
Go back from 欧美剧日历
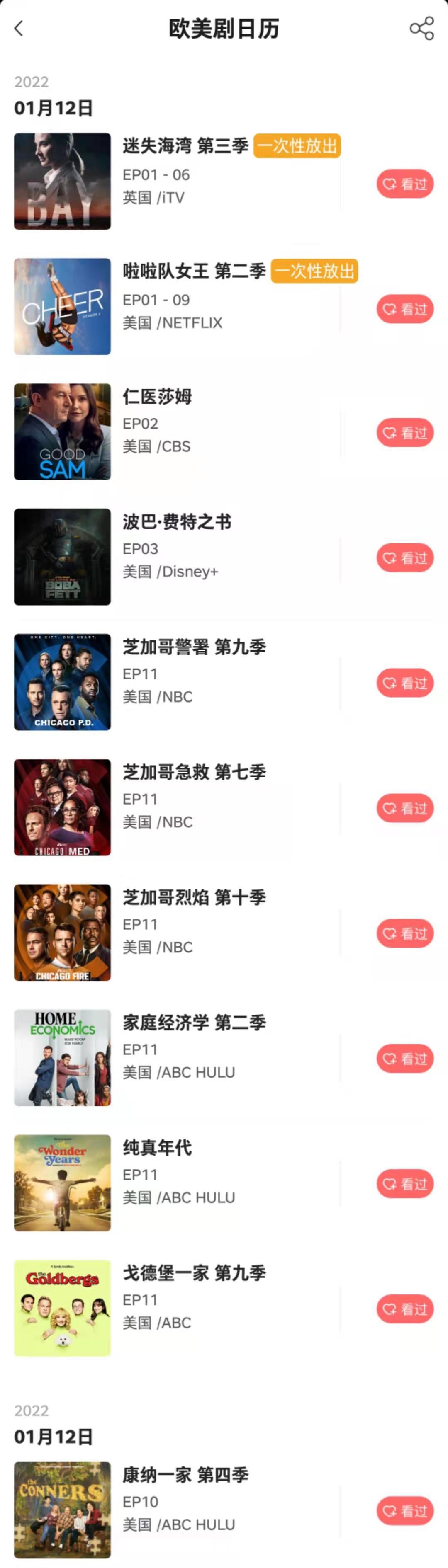click(19, 29)
